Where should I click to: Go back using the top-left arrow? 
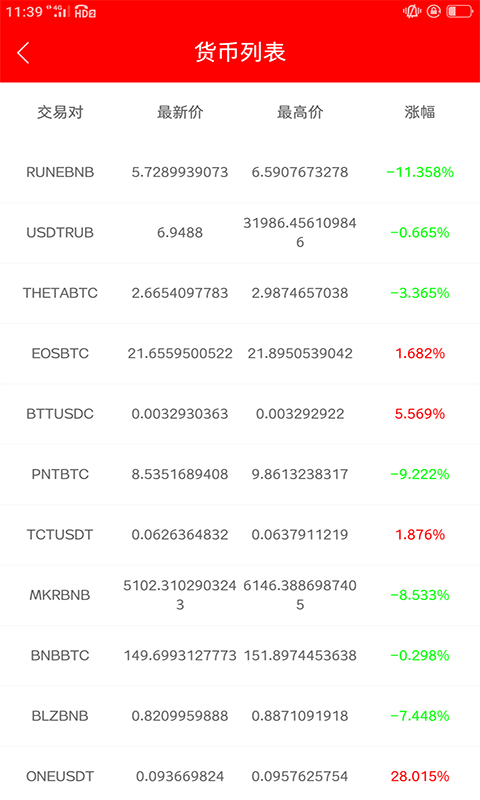(23, 53)
